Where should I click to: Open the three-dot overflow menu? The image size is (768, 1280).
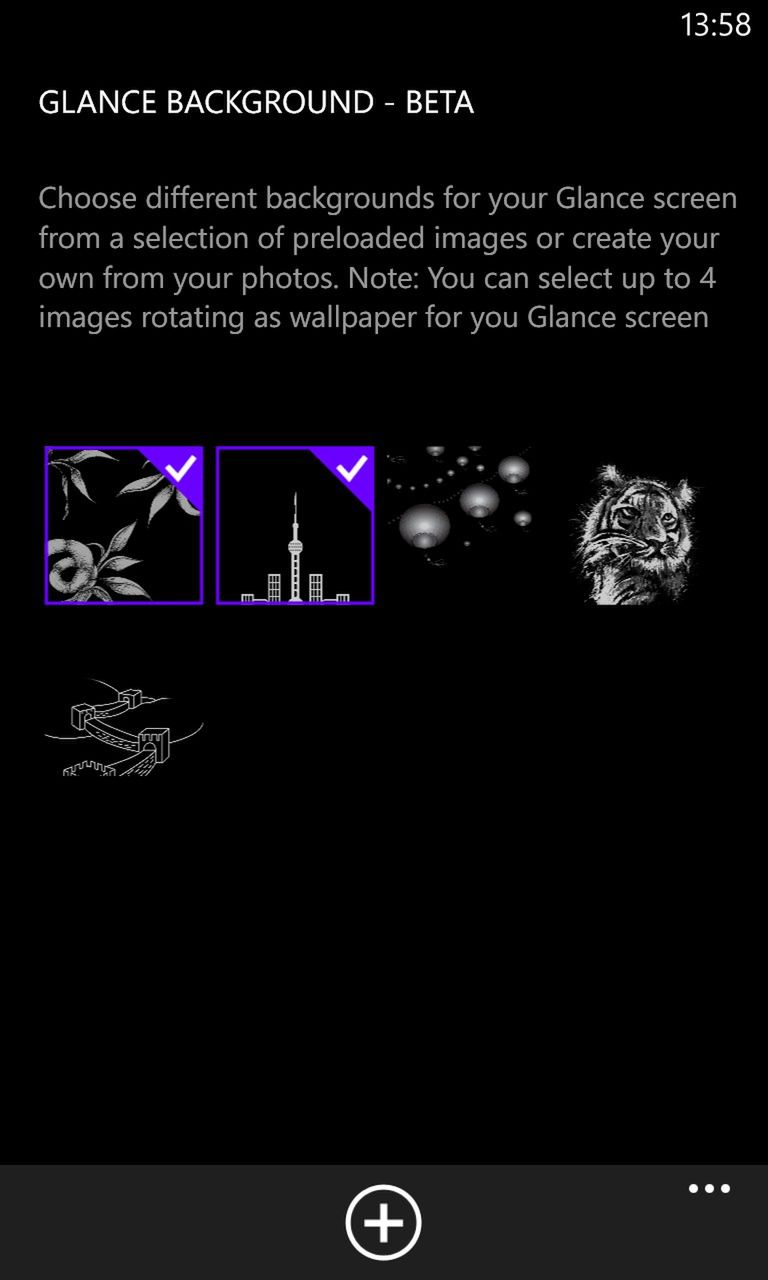(709, 1189)
